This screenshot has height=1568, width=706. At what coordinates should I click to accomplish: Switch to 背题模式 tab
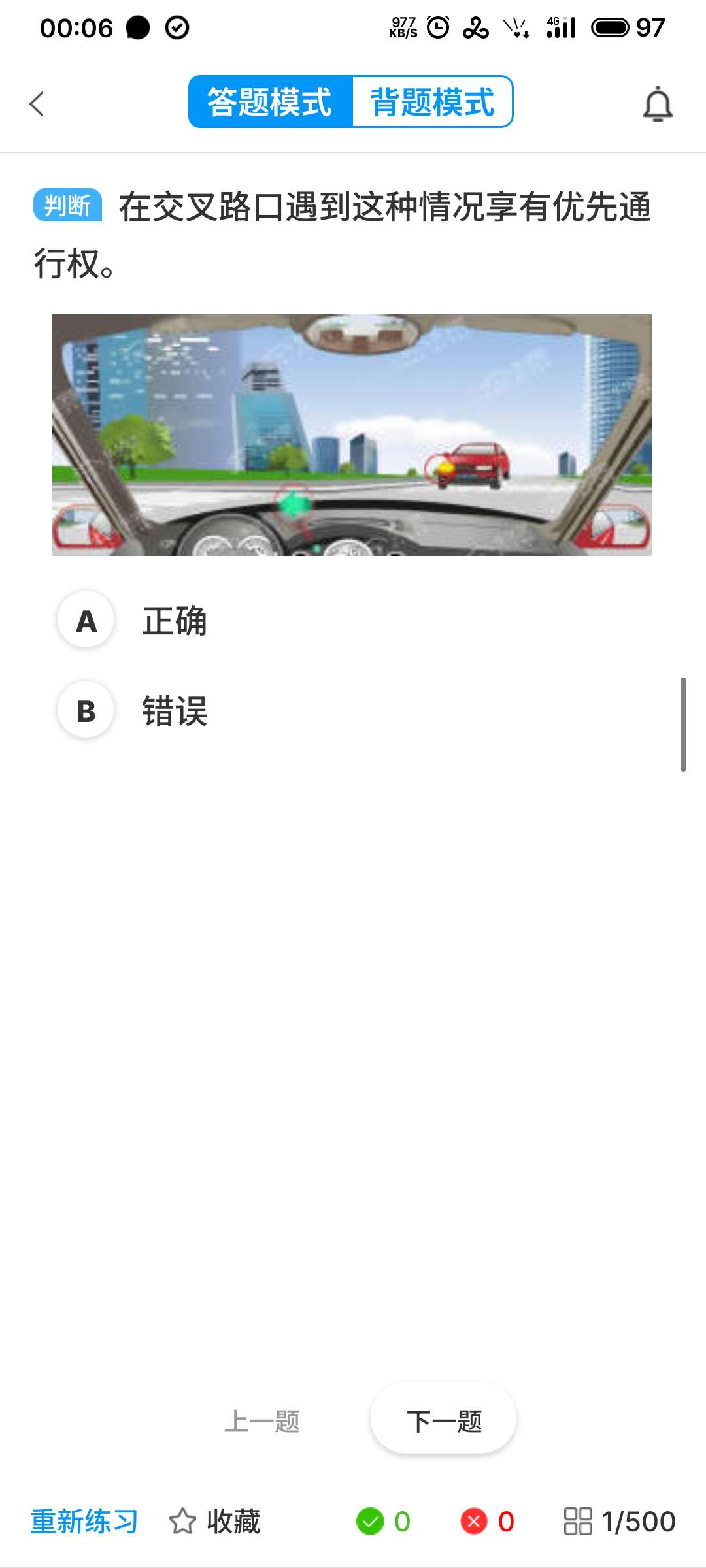tap(432, 102)
